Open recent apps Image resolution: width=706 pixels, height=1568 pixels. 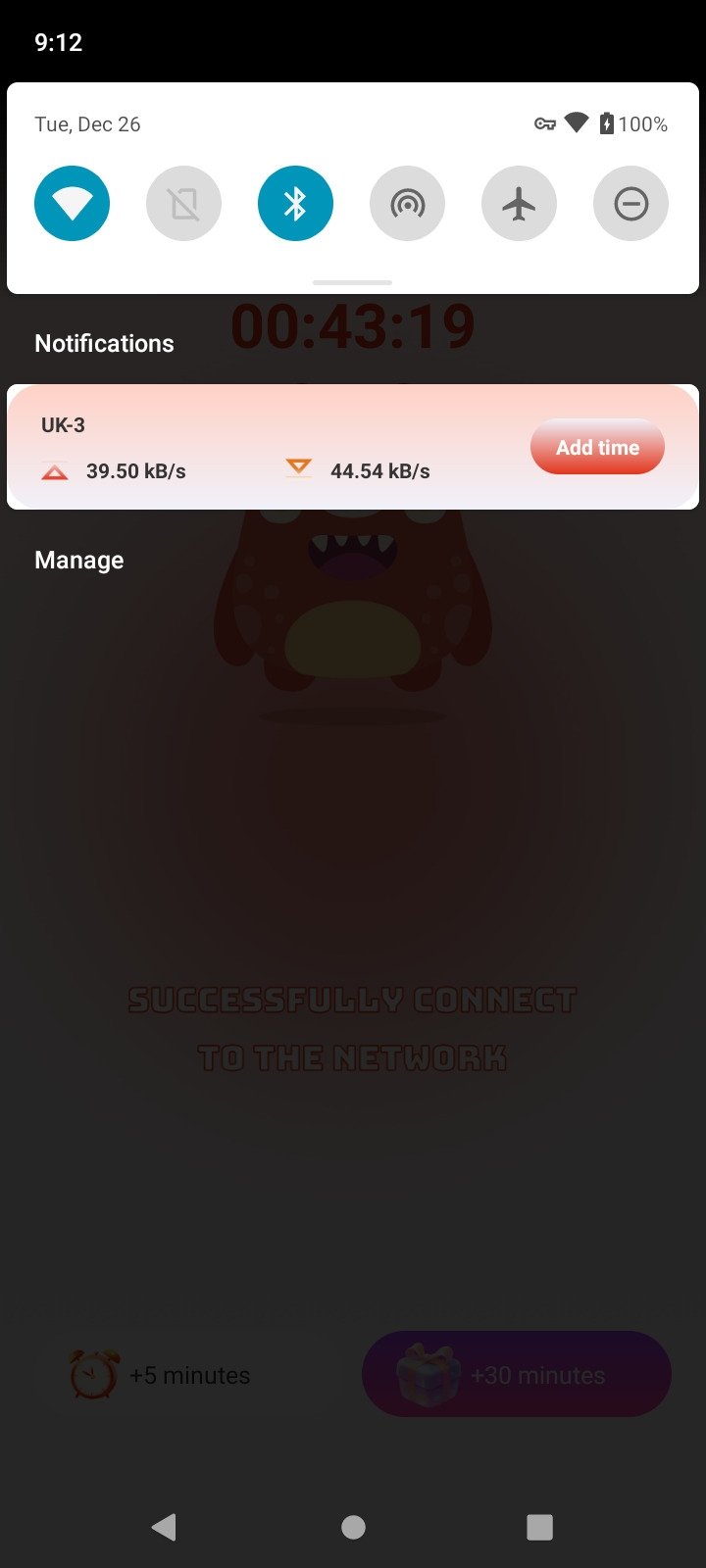[539, 1526]
